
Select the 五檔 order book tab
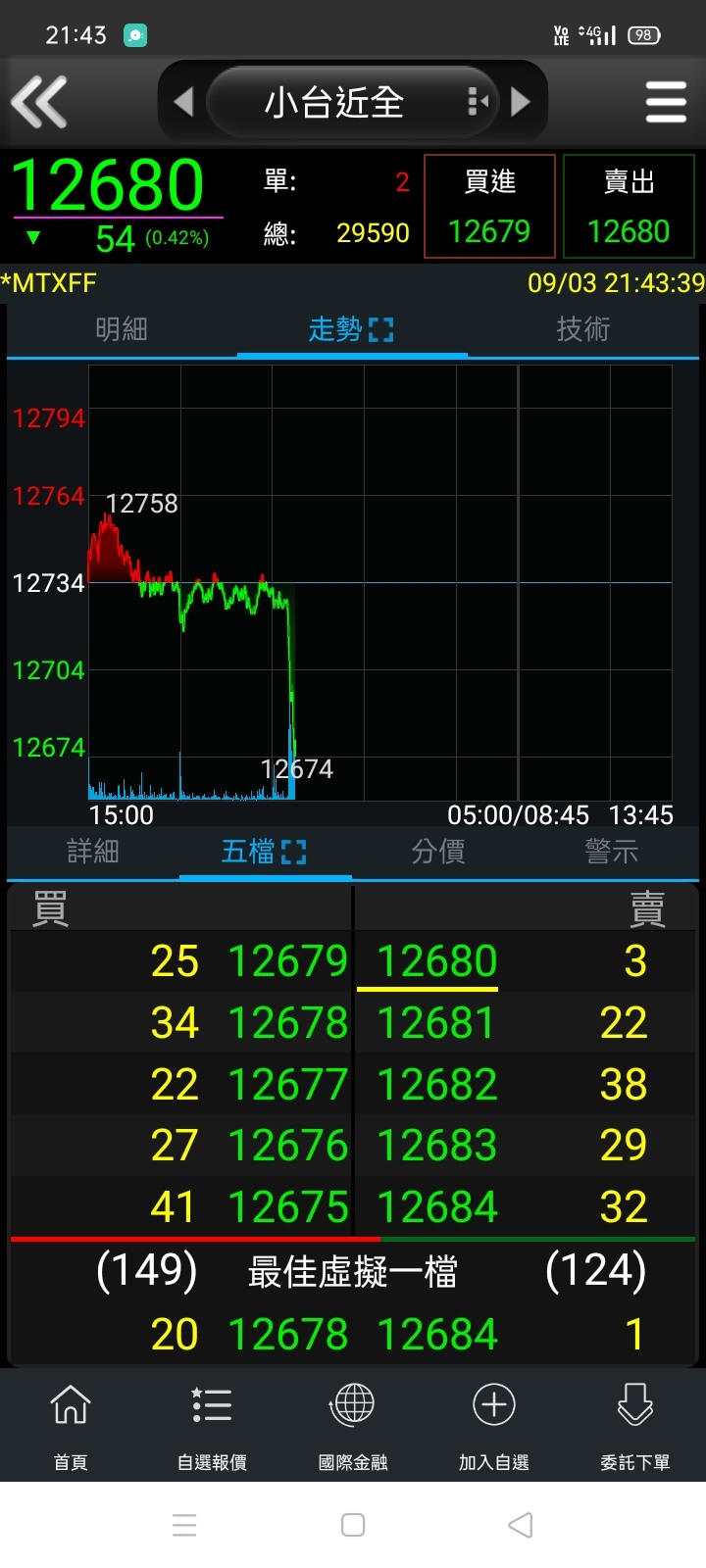pos(264,852)
